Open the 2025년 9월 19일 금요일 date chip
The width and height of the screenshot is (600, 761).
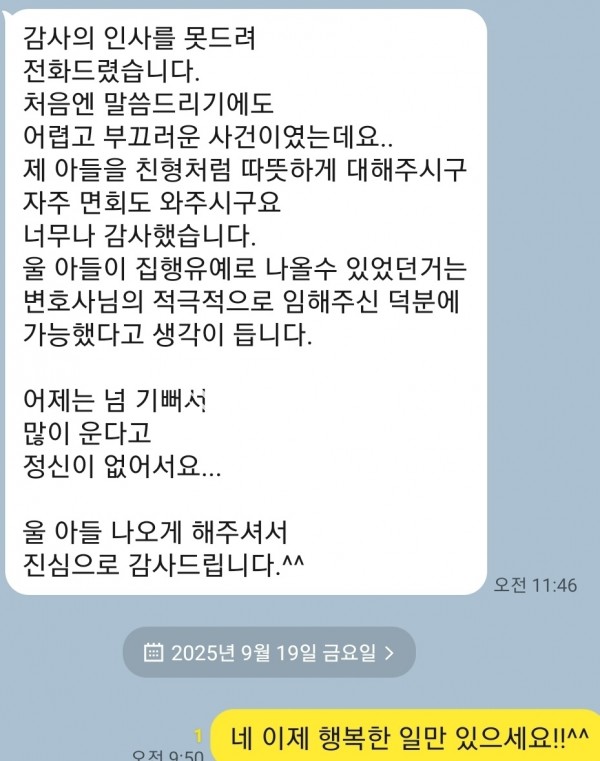click(x=269, y=652)
